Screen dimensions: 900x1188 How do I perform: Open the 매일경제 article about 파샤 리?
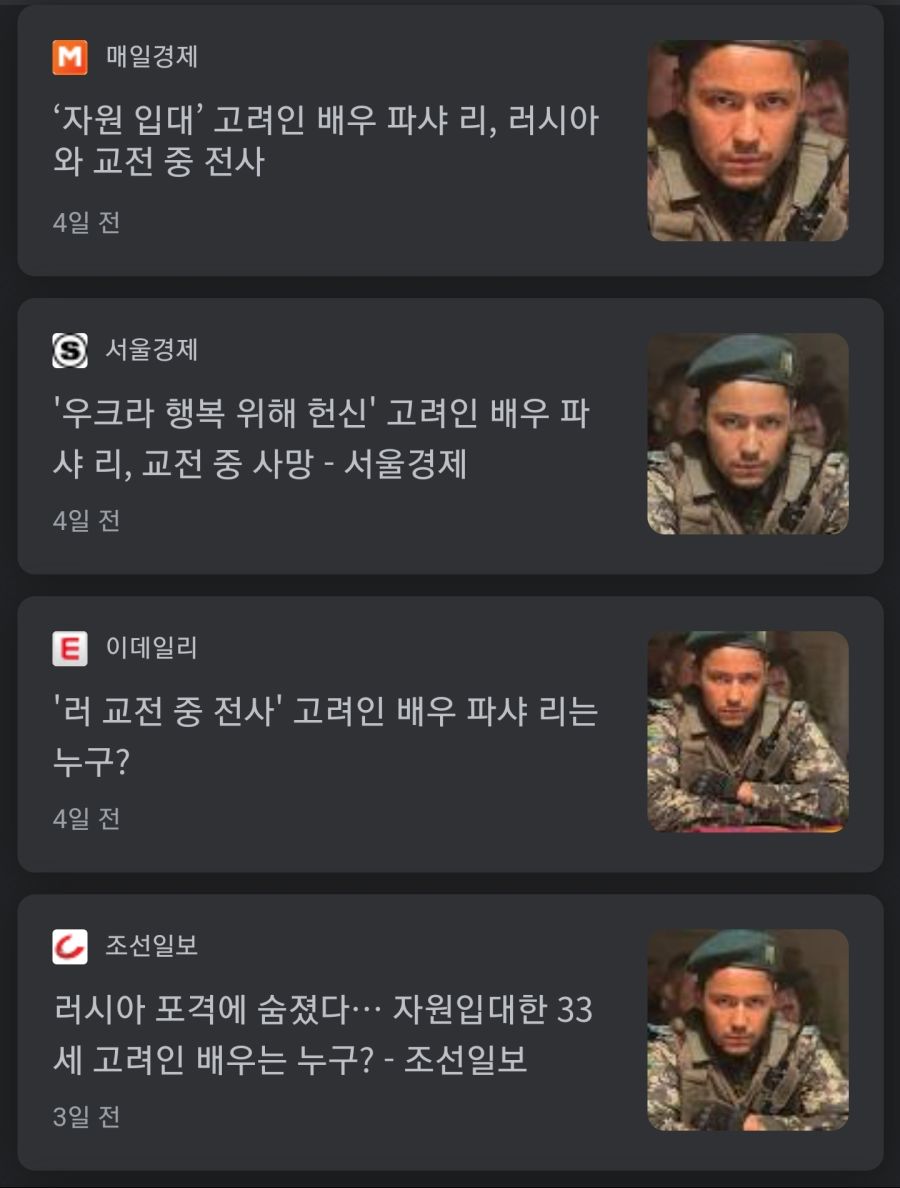point(326,140)
